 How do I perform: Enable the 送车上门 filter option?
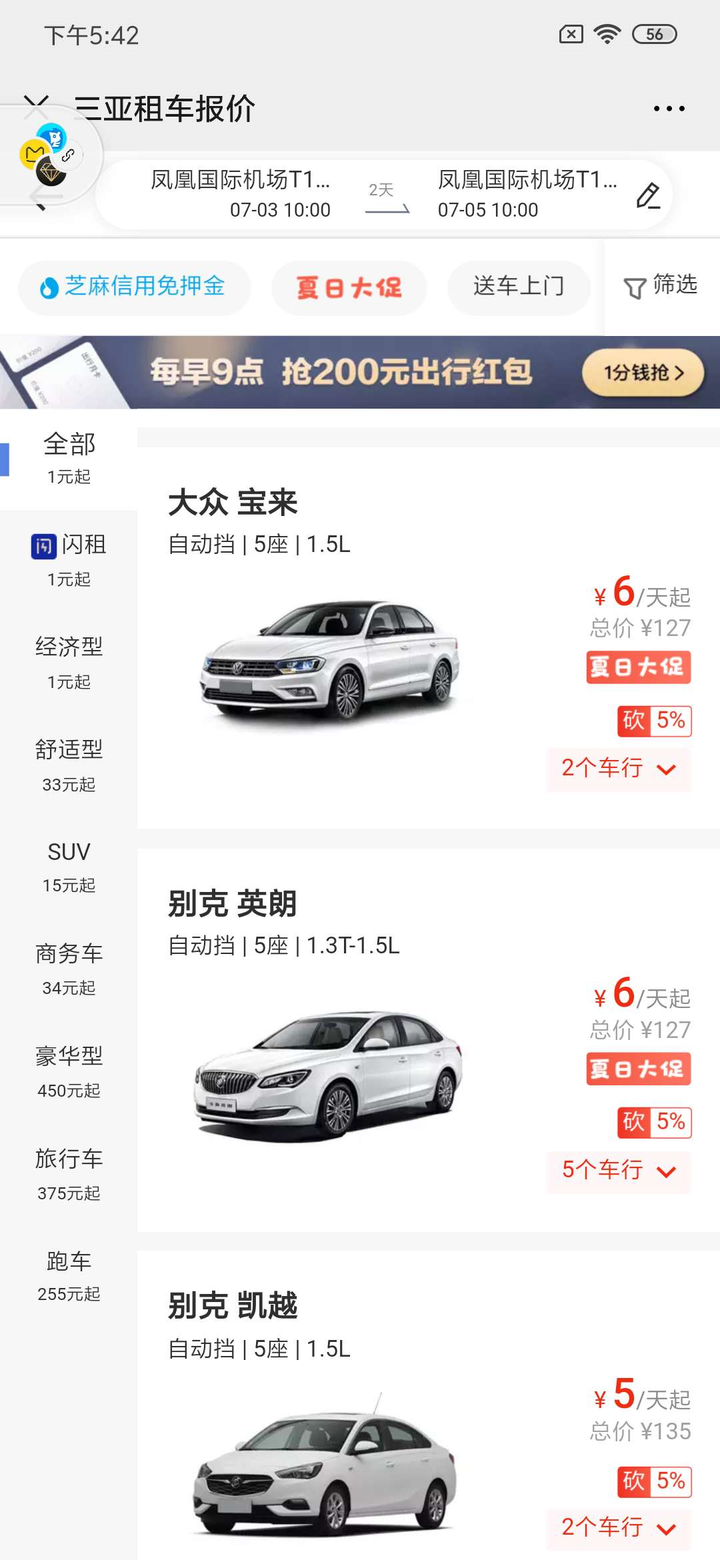pos(519,287)
